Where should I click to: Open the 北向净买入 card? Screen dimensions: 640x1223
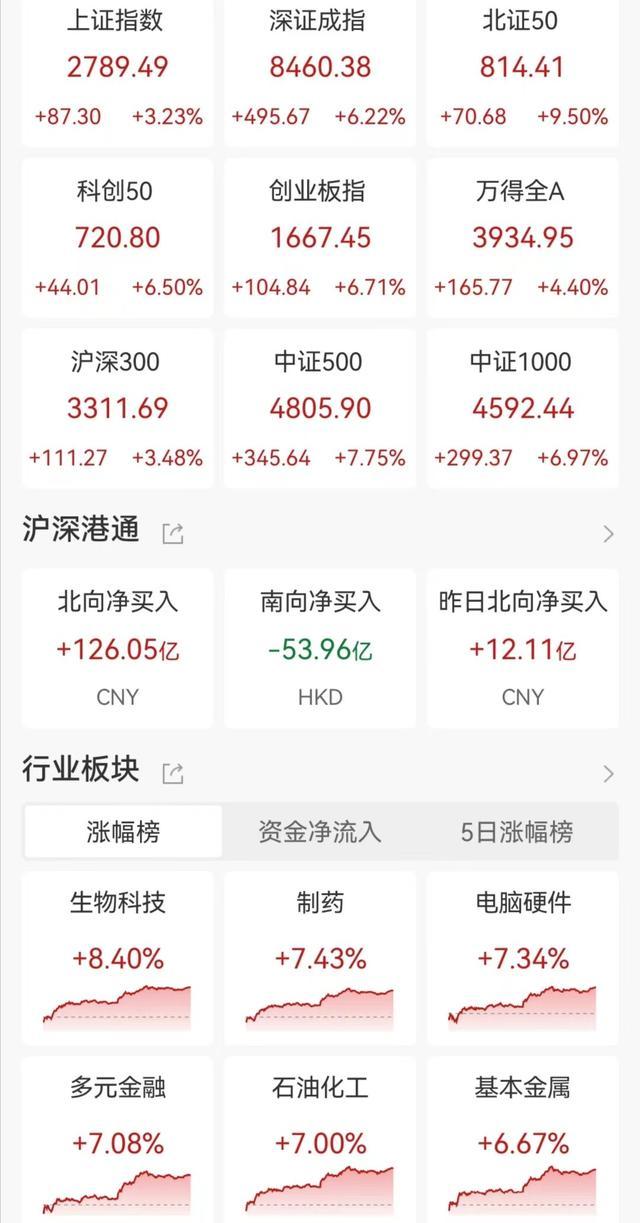click(118, 648)
